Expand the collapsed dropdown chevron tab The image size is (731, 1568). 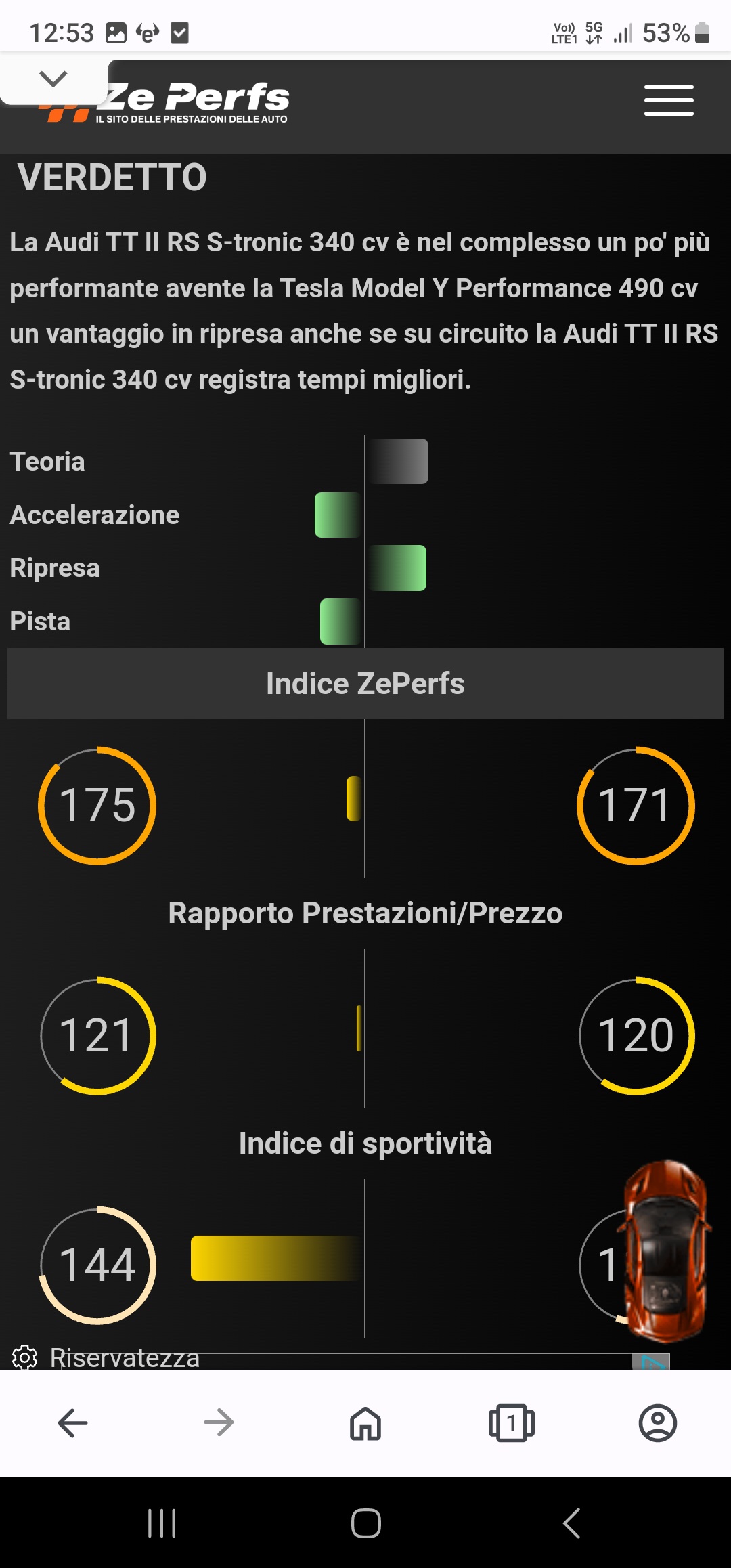[53, 79]
